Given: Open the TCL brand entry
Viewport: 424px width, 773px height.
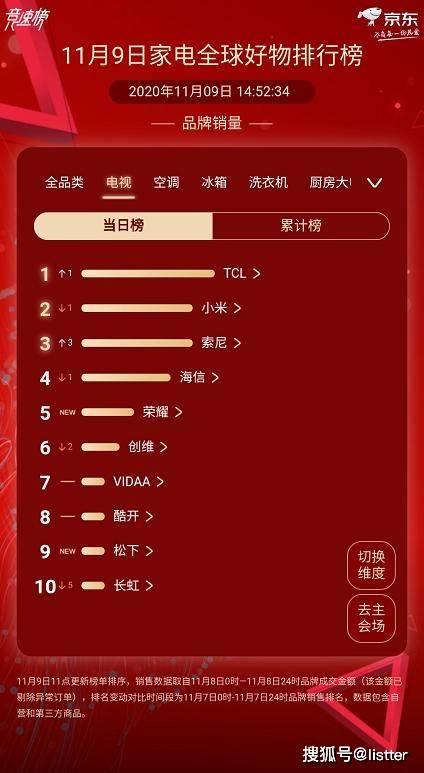Looking at the screenshot, I should tap(242, 274).
